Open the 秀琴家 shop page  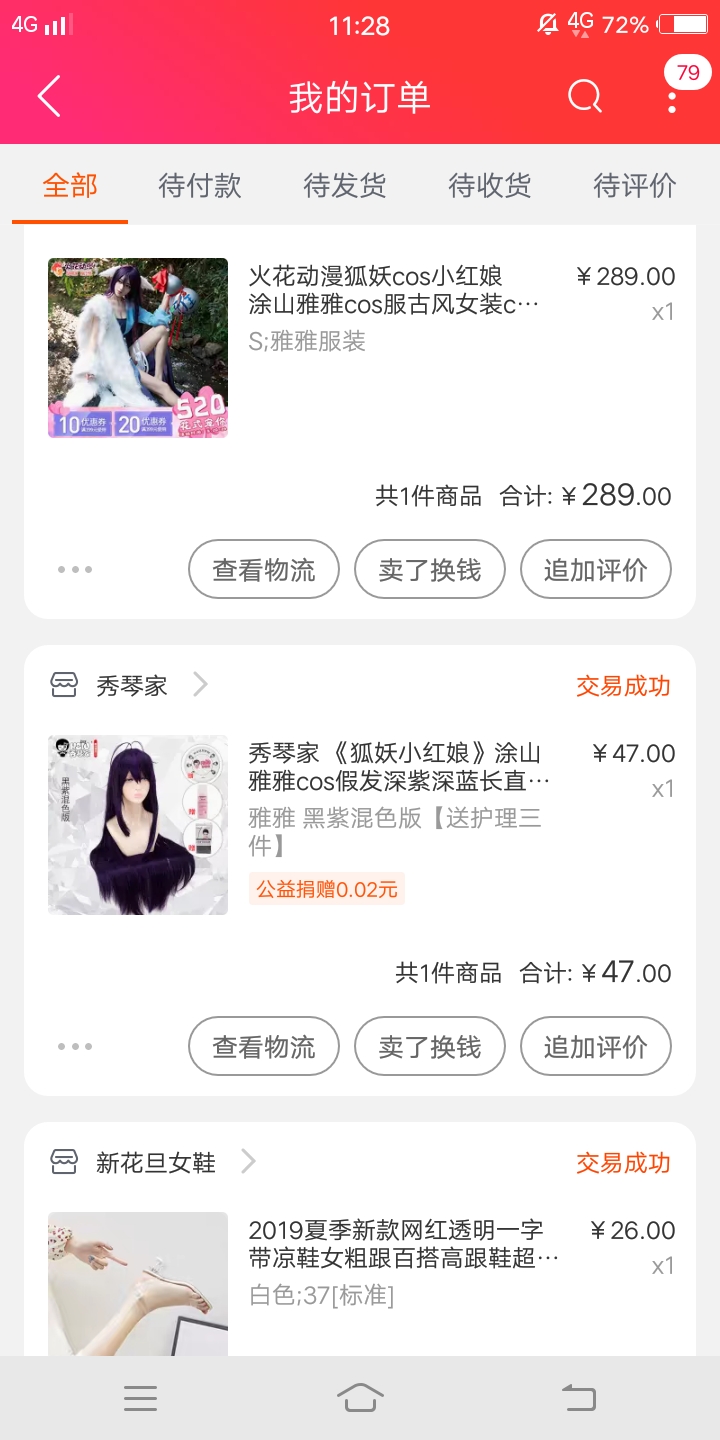pyautogui.click(x=132, y=686)
